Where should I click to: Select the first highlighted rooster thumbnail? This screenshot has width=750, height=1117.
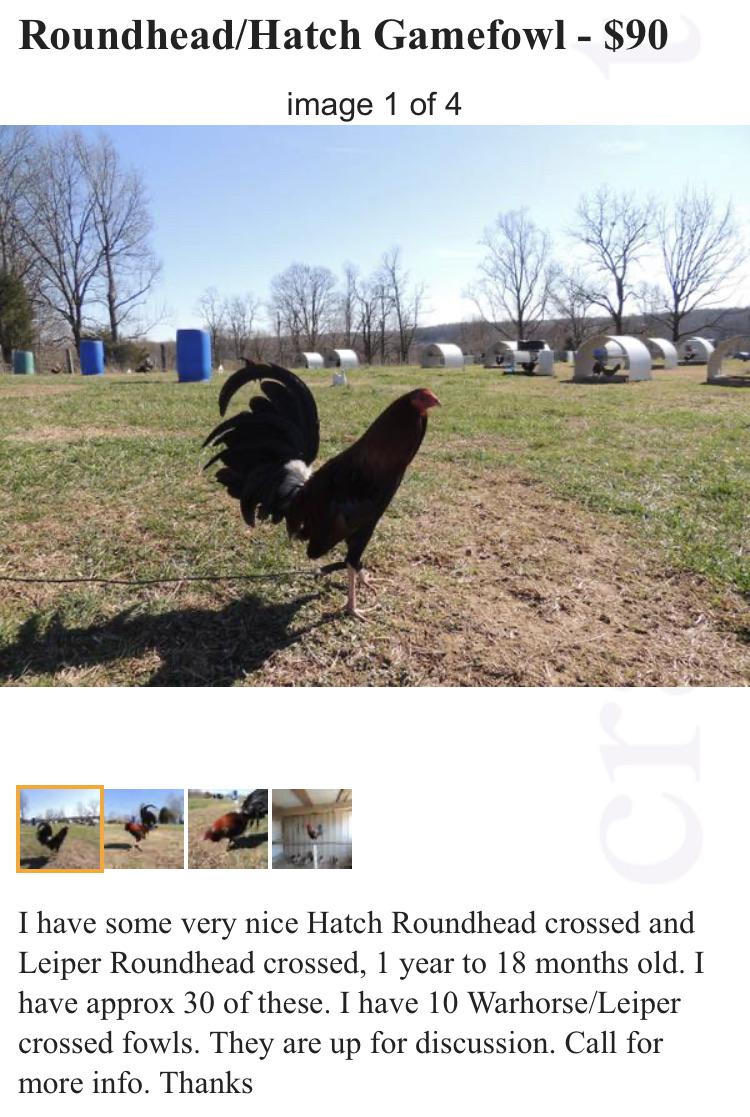click(59, 827)
